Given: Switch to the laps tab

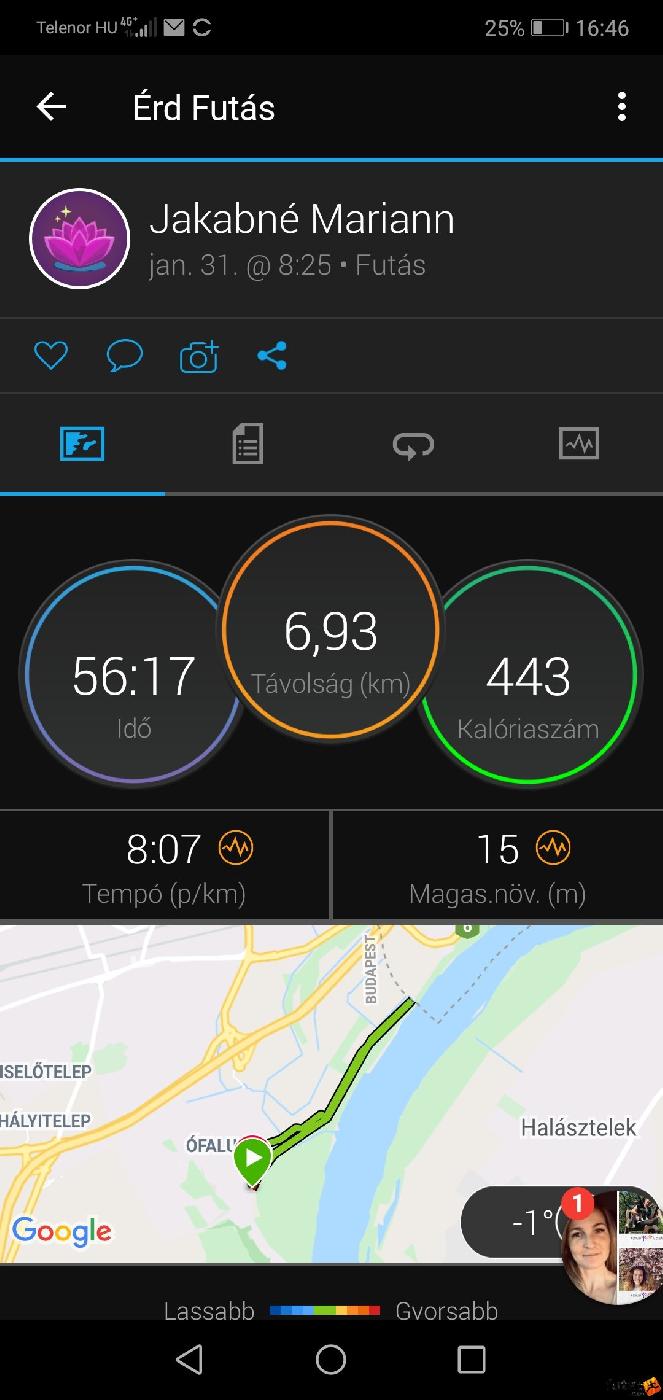Looking at the screenshot, I should (413, 443).
